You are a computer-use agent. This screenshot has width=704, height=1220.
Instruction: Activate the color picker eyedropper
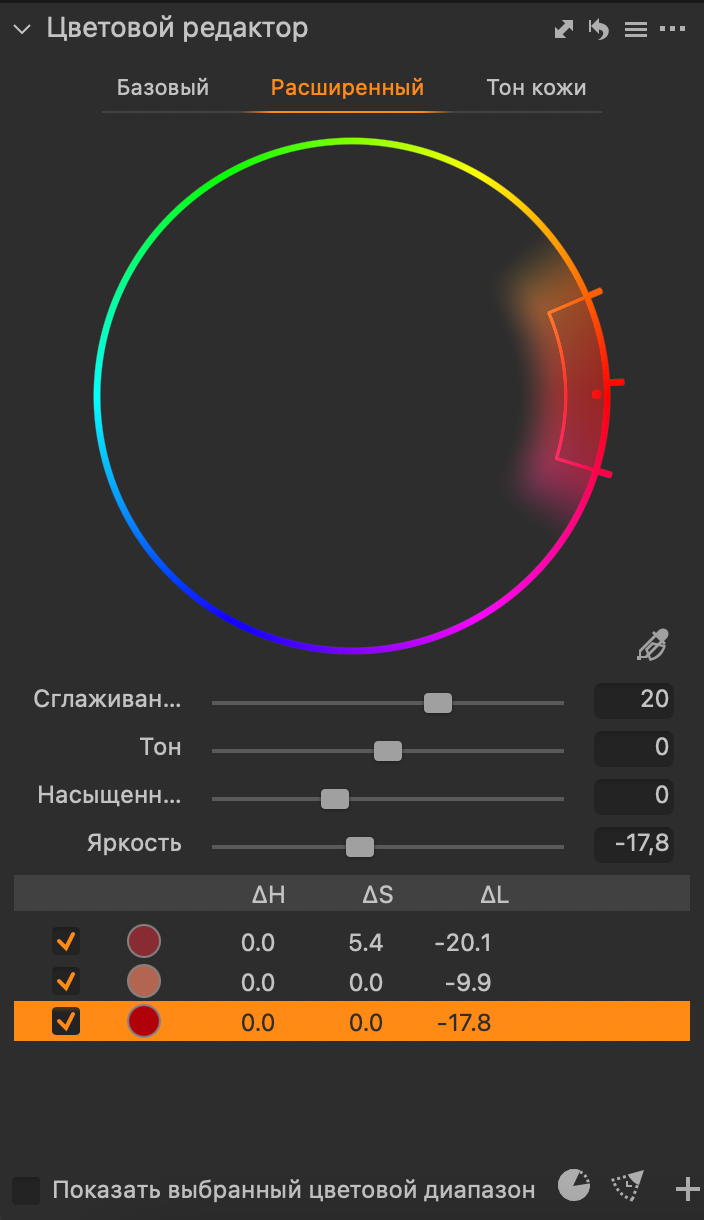point(652,646)
